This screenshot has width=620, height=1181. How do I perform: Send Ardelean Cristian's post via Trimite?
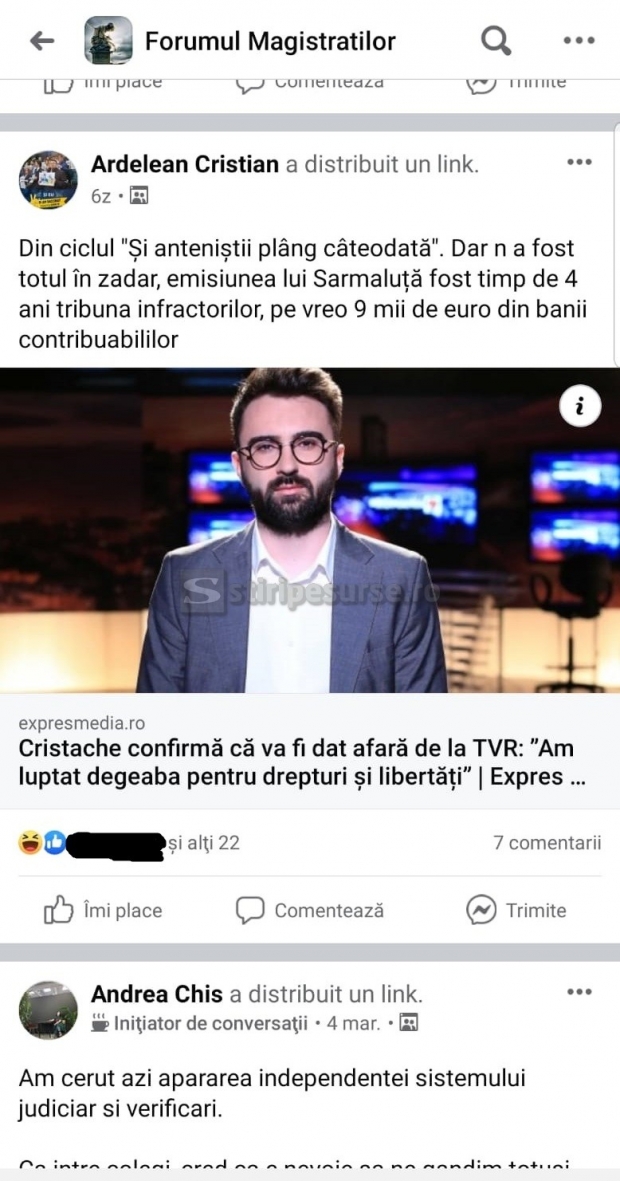click(x=516, y=910)
